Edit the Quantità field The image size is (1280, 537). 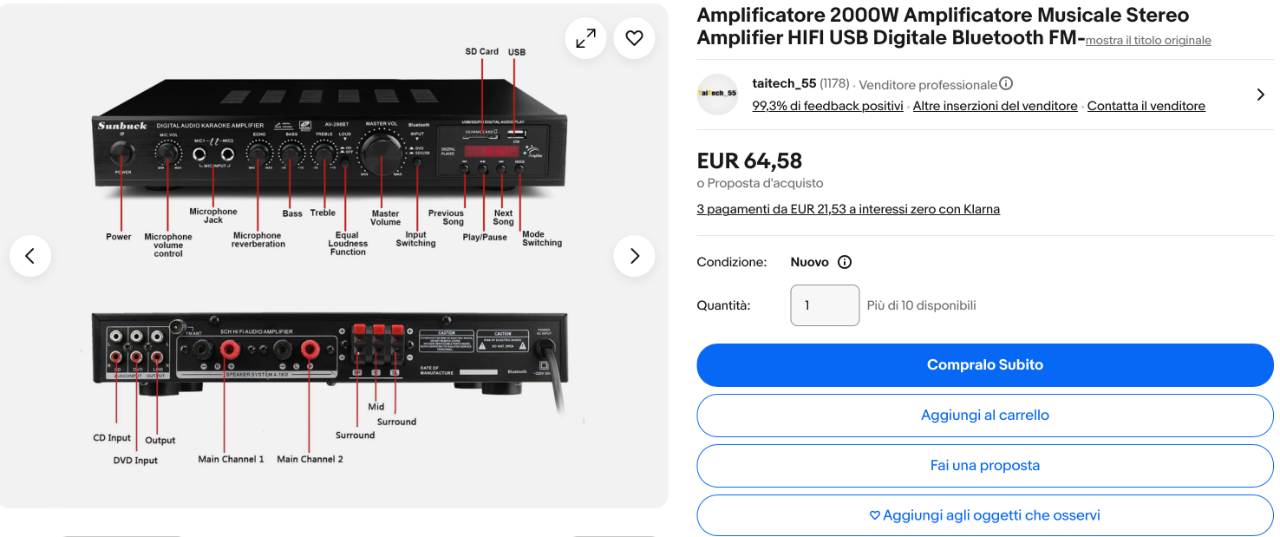coord(824,305)
